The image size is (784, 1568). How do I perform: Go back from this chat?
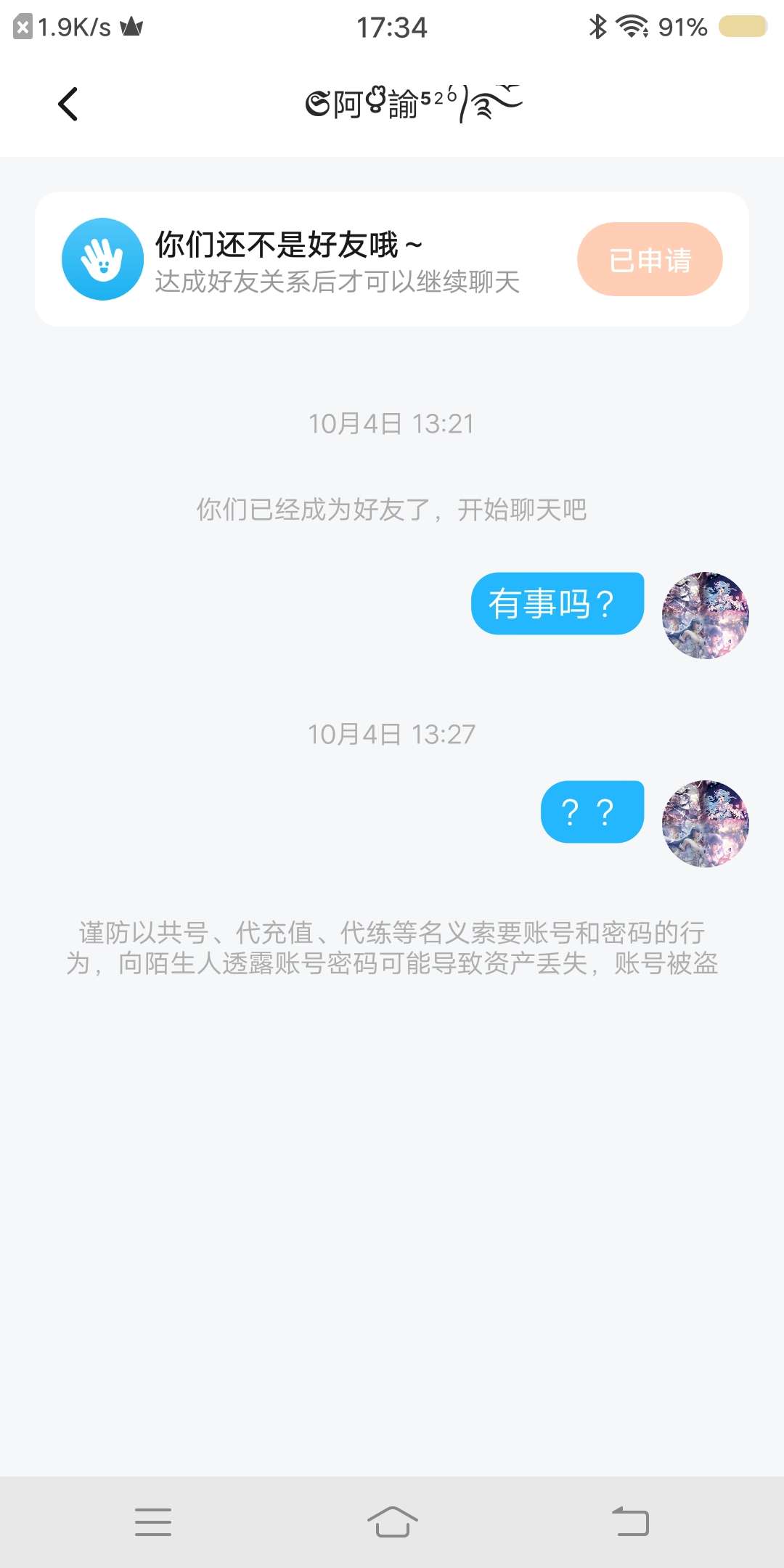point(68,104)
